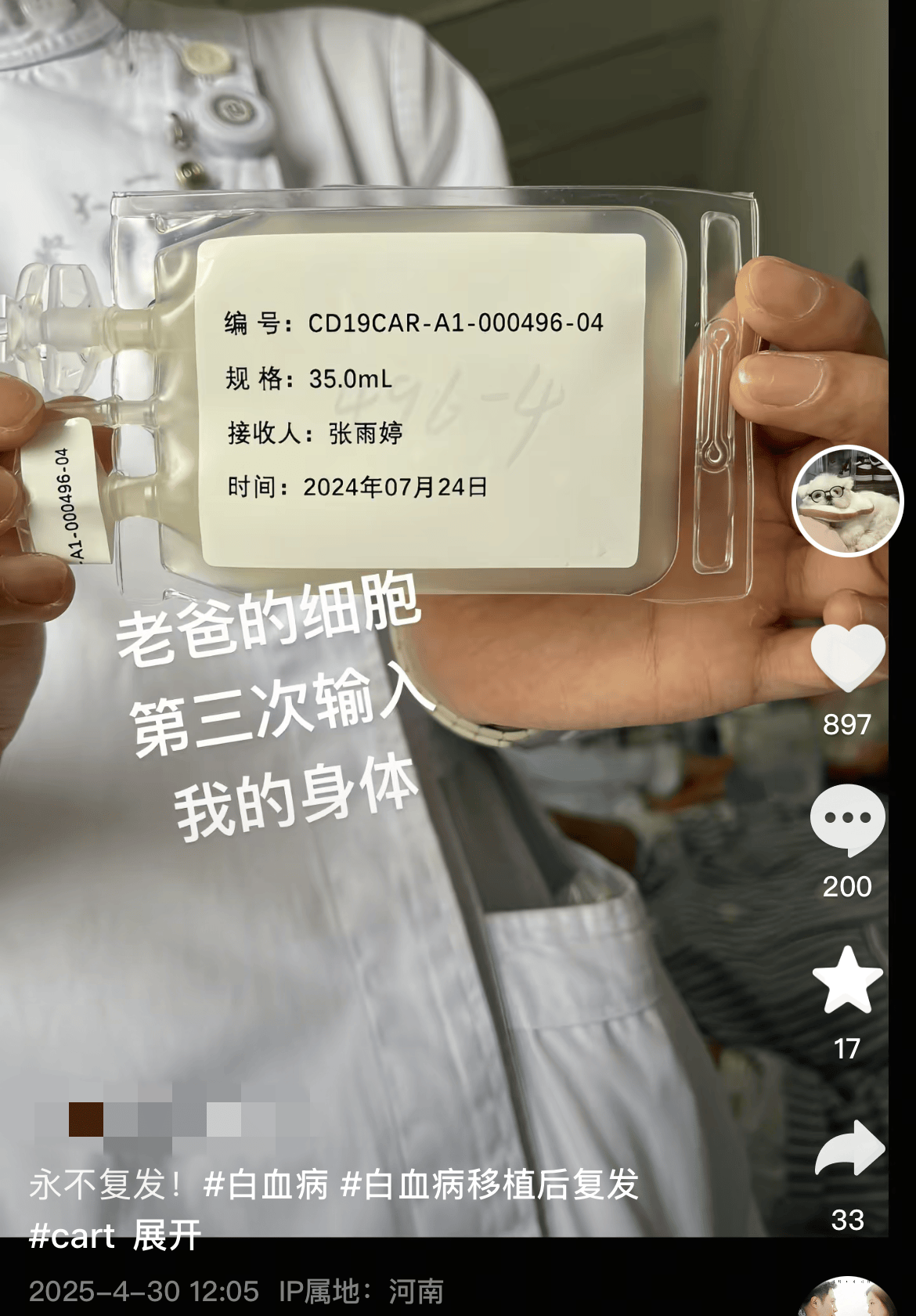This screenshot has height=1316, width=916.
Task: Share this video
Action: (x=849, y=1149)
